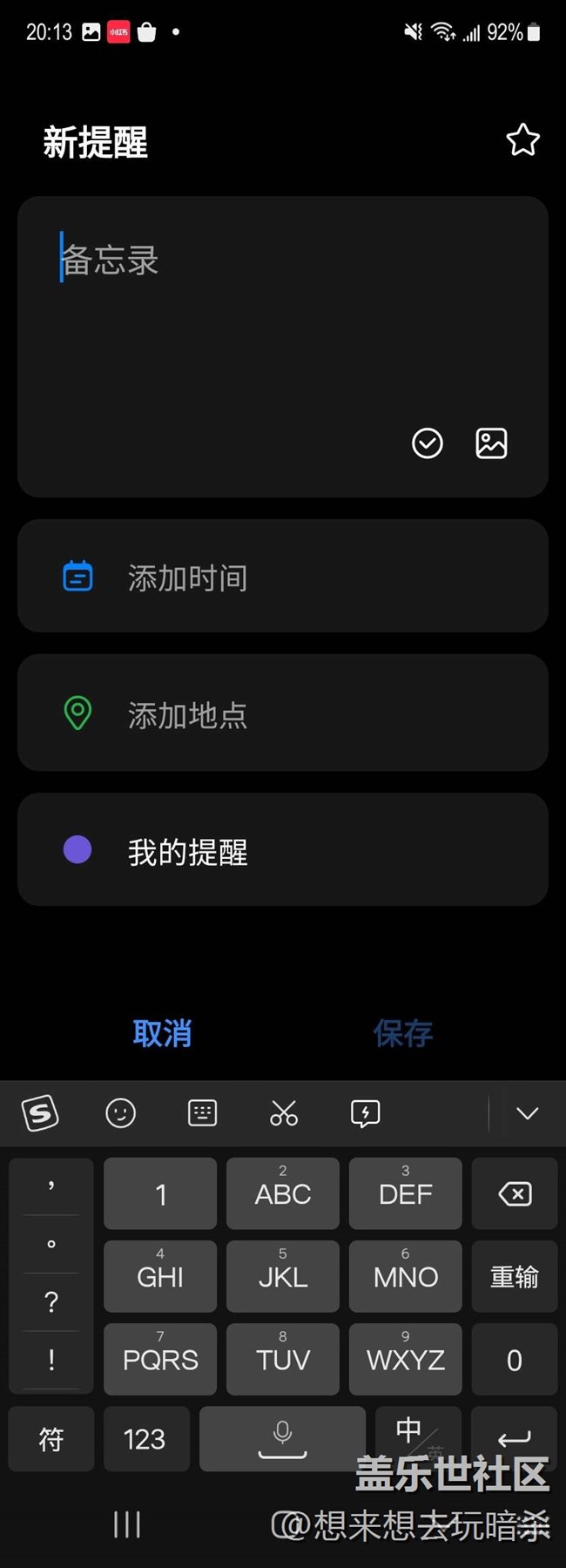This screenshot has width=566, height=1568.
Task: Open the quick phrases lightning bubble
Action: point(365,1112)
